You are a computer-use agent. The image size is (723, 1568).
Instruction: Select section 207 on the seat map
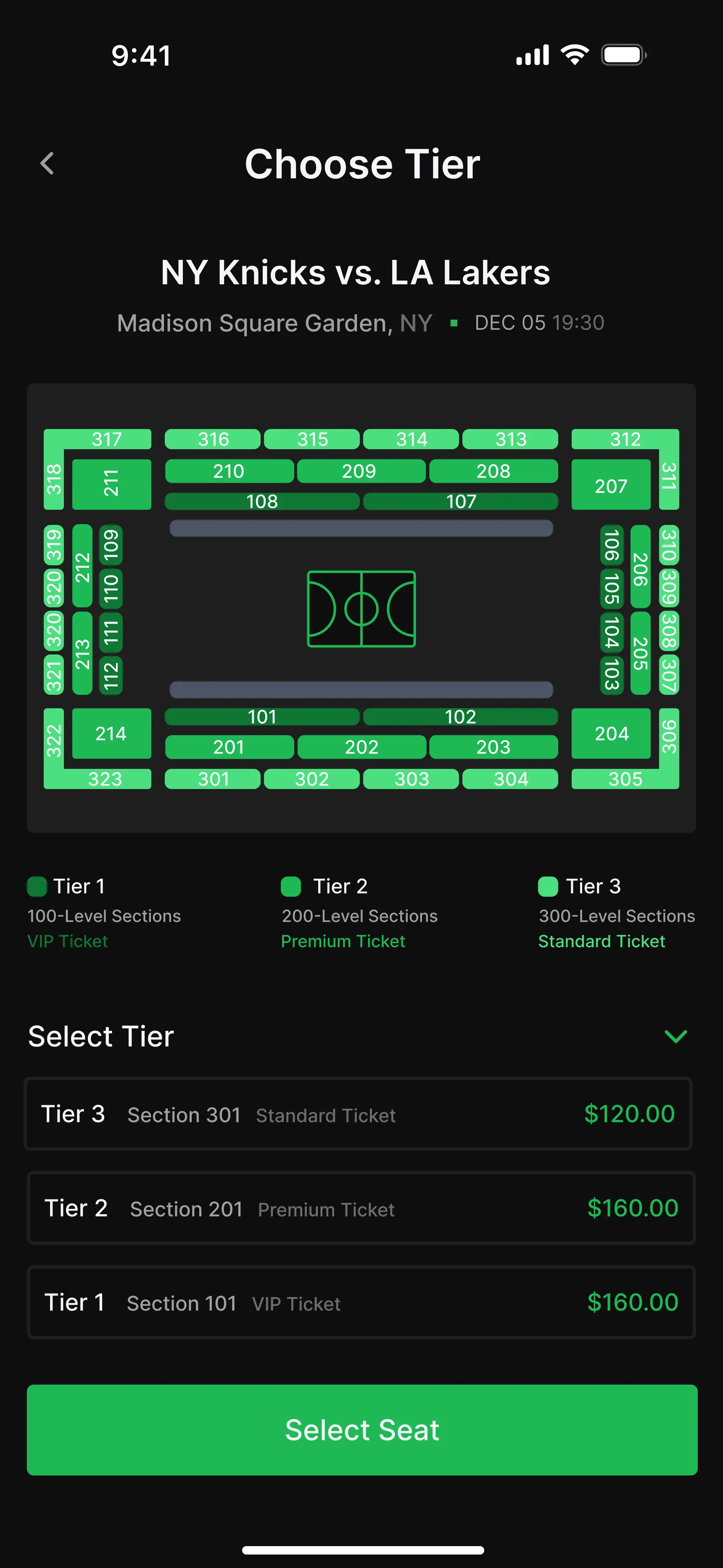610,485
